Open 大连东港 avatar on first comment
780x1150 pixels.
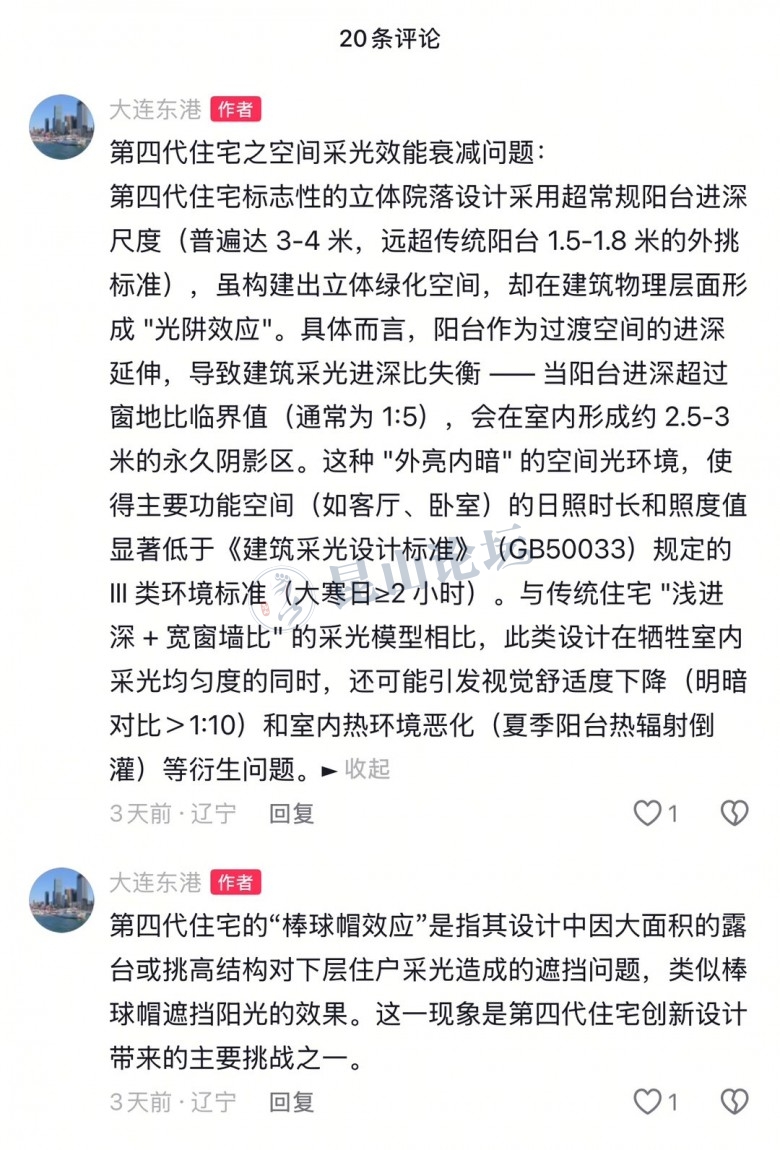click(62, 127)
